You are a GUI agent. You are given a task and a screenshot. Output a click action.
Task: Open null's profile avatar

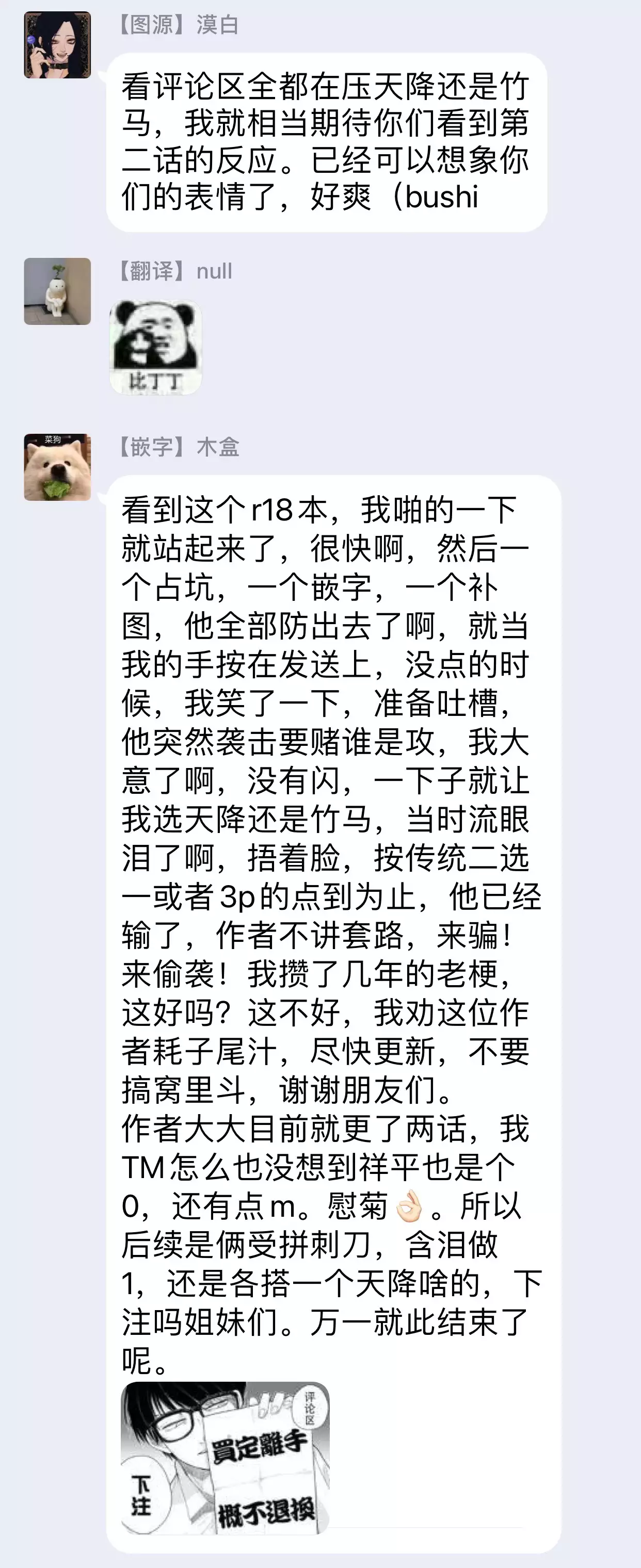(x=57, y=291)
